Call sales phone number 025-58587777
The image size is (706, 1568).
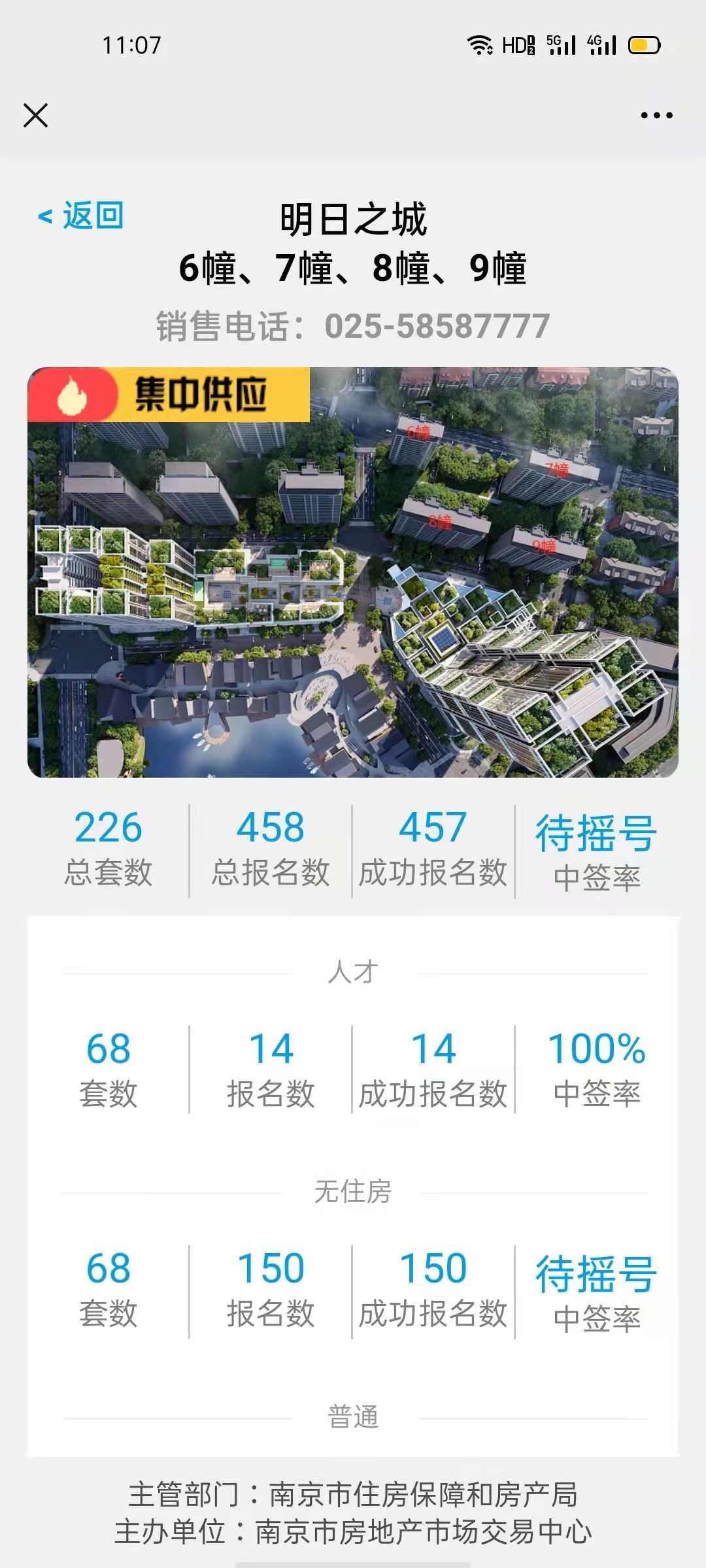tap(437, 326)
